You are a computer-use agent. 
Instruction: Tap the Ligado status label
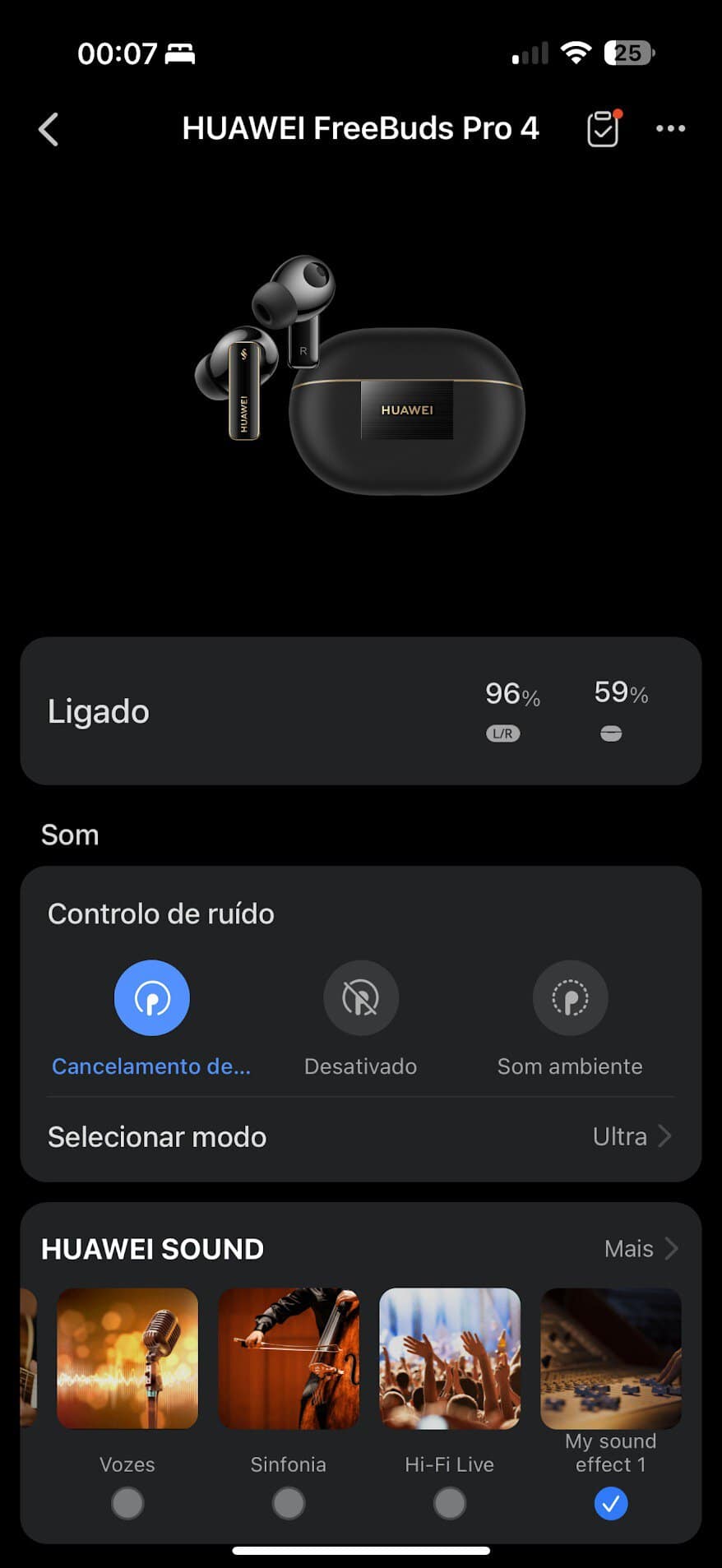pyautogui.click(x=99, y=710)
